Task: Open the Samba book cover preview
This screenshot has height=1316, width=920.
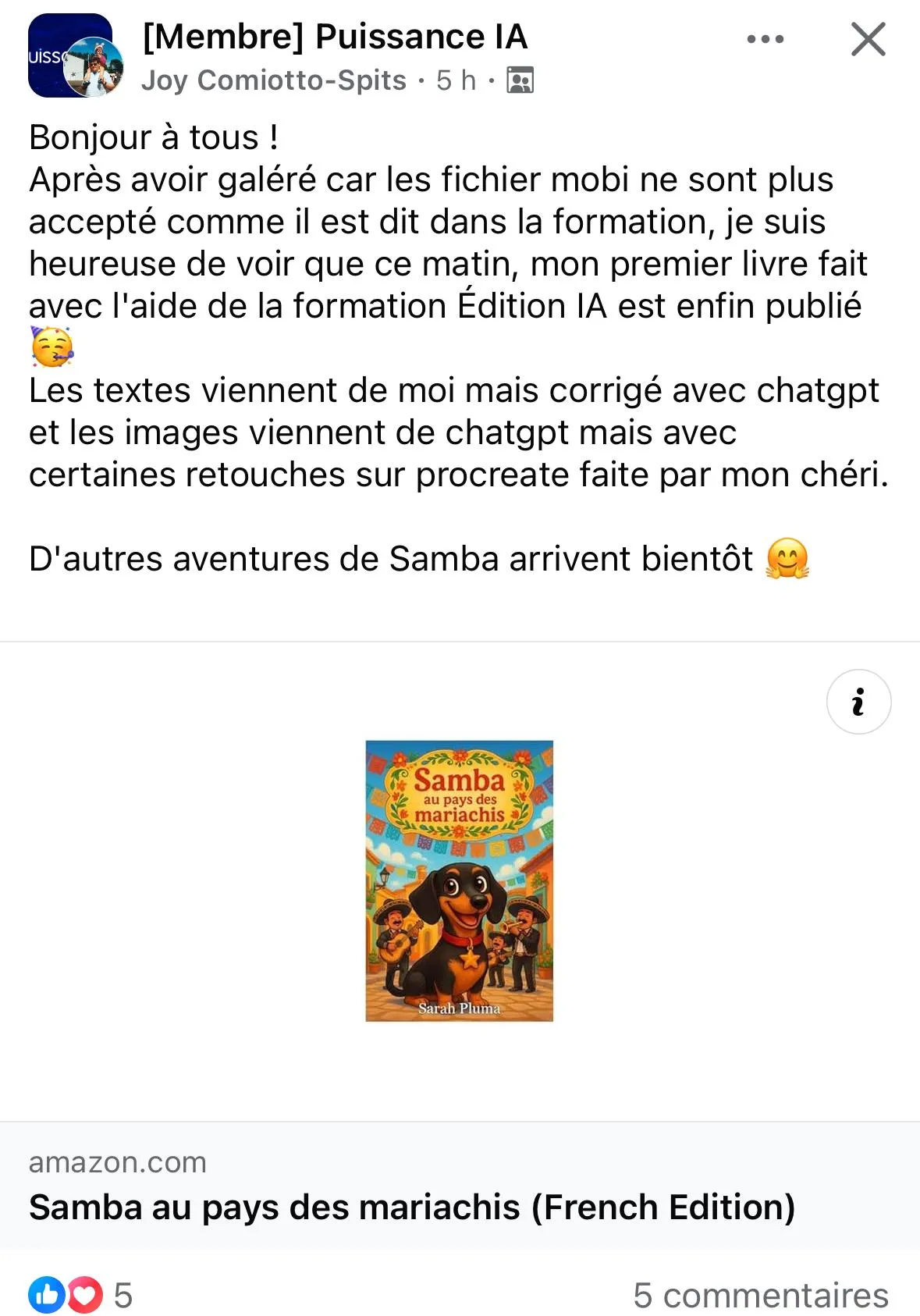Action: (x=459, y=880)
